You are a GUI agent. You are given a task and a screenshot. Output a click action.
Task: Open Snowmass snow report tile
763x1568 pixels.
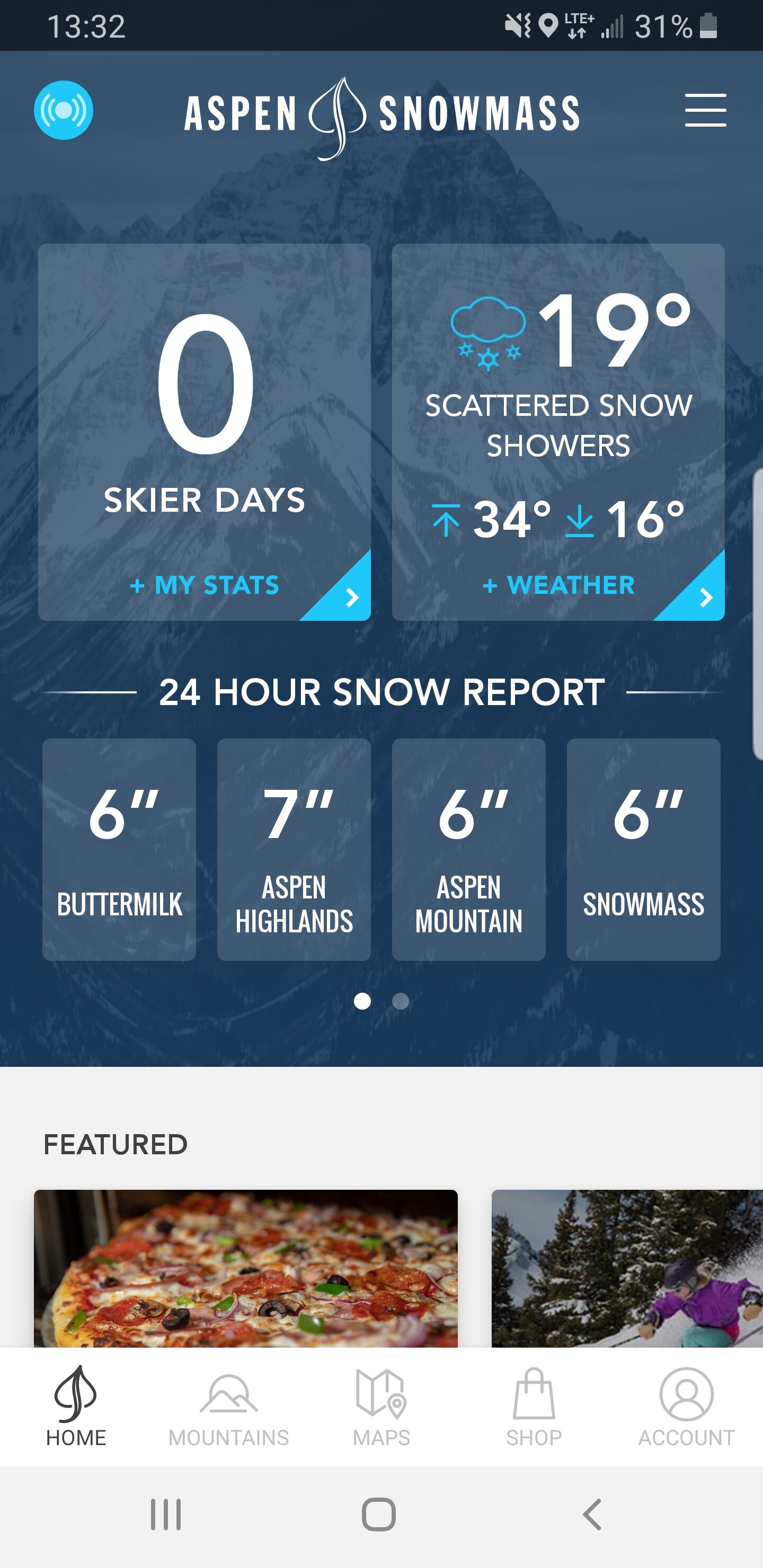(x=644, y=850)
